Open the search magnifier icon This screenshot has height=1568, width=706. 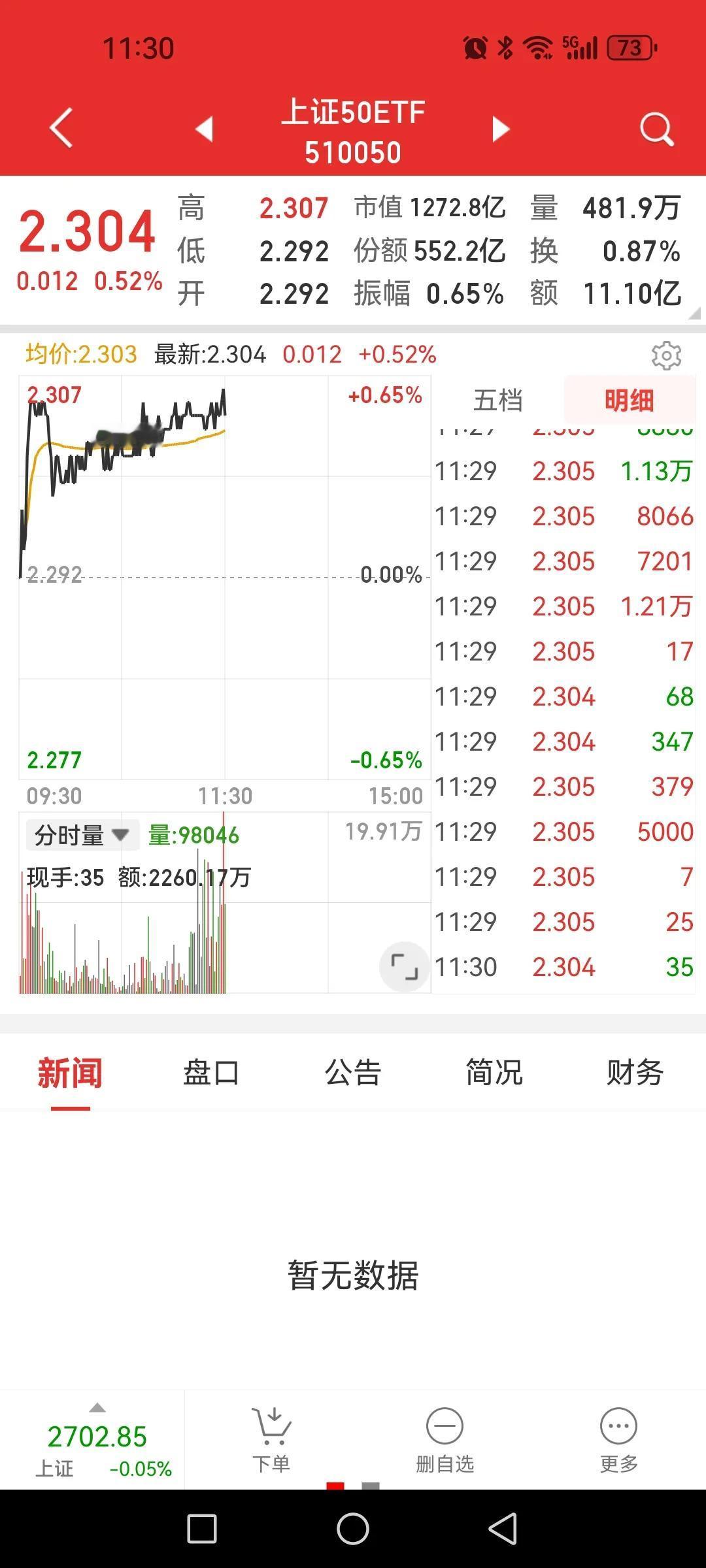click(x=656, y=129)
